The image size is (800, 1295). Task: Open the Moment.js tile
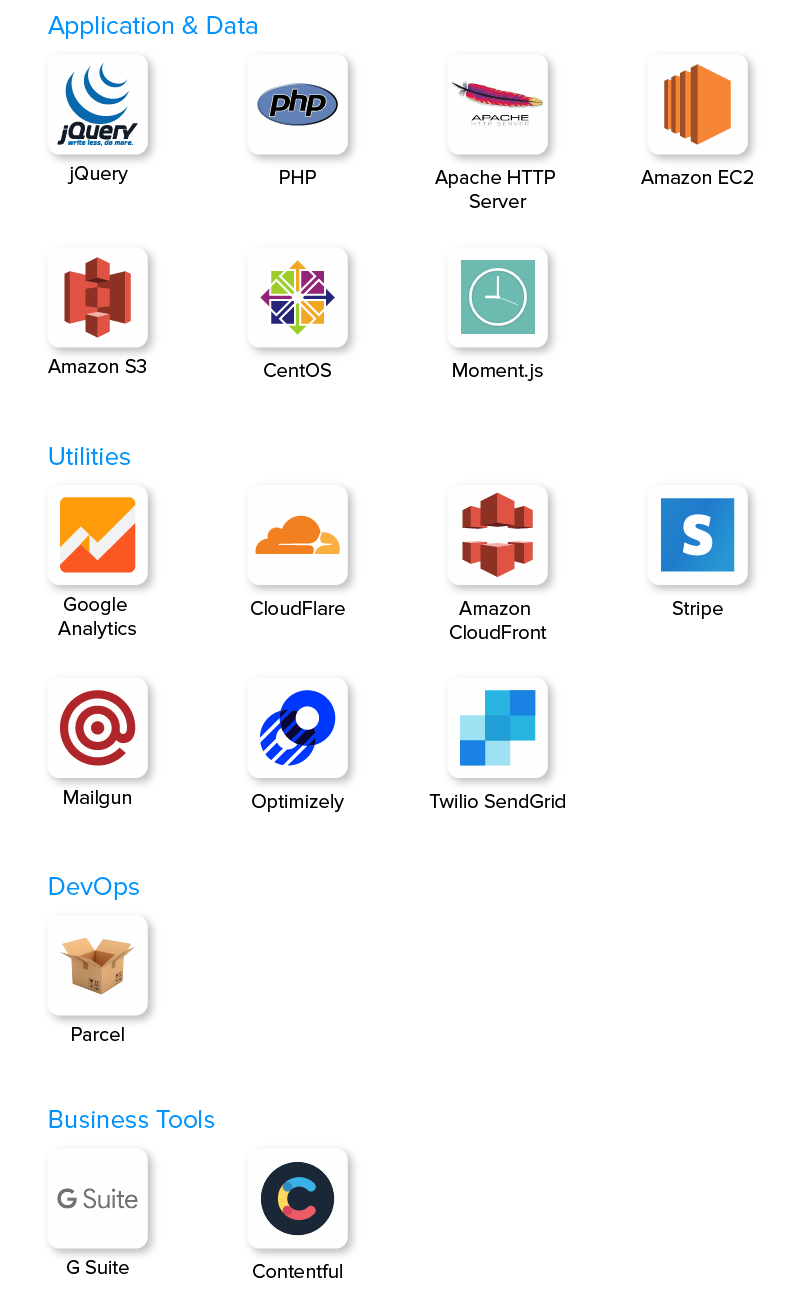pyautogui.click(x=498, y=298)
